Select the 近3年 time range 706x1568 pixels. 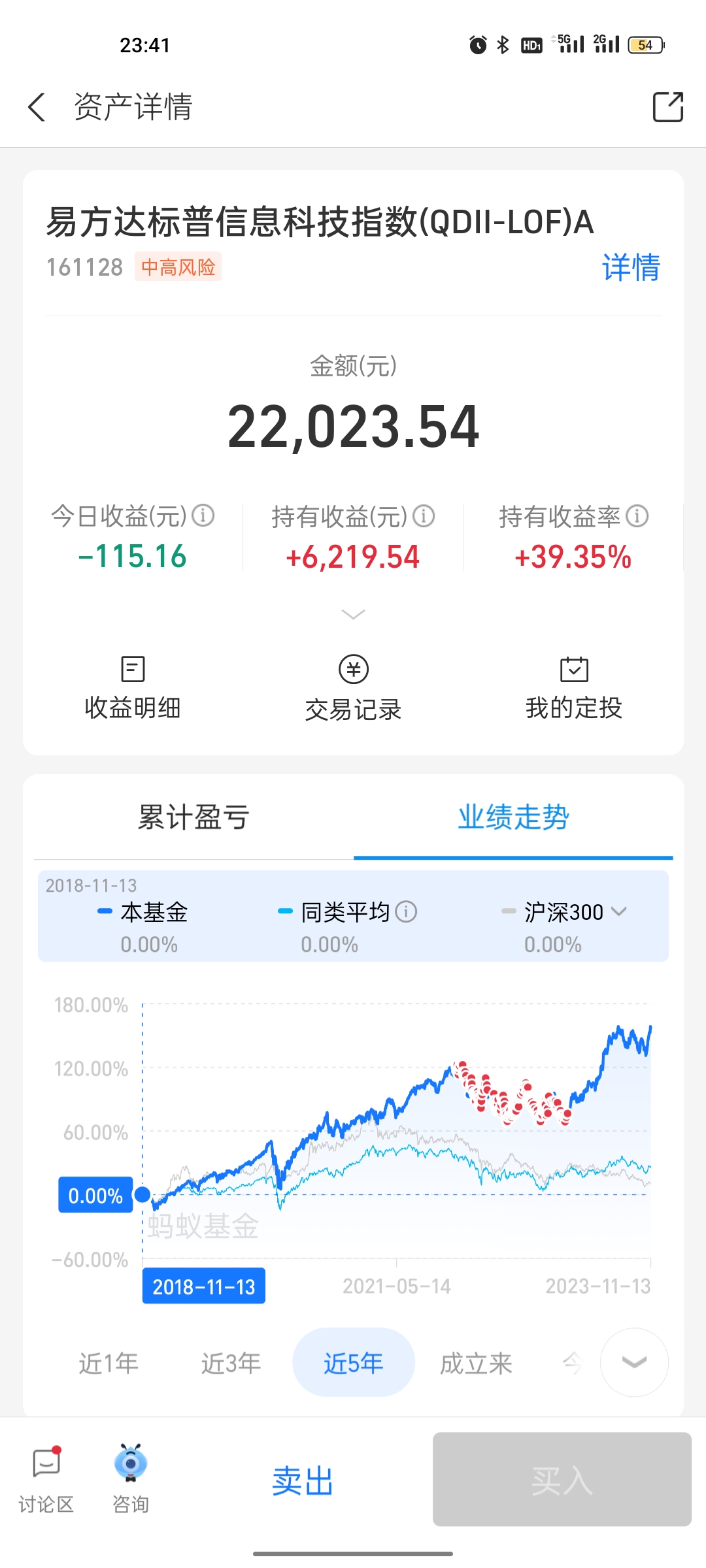pyautogui.click(x=231, y=1364)
